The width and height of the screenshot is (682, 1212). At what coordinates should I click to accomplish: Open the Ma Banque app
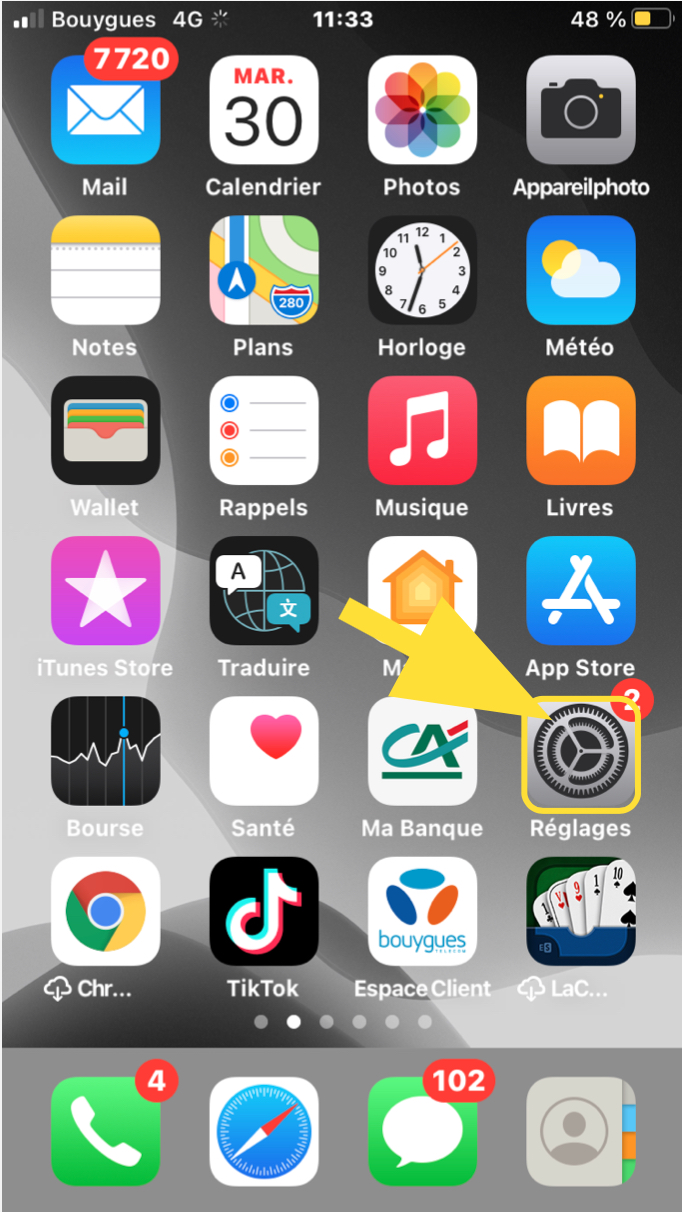coord(422,752)
